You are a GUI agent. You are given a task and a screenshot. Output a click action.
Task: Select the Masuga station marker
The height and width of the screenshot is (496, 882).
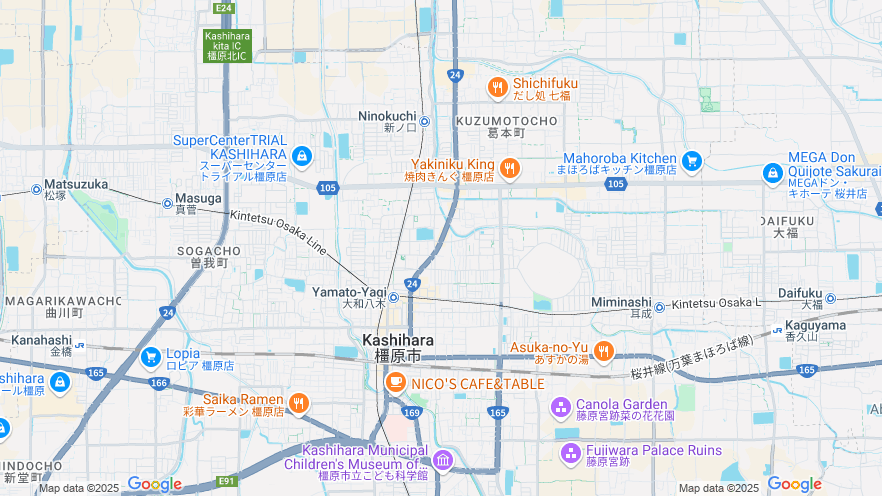click(167, 203)
